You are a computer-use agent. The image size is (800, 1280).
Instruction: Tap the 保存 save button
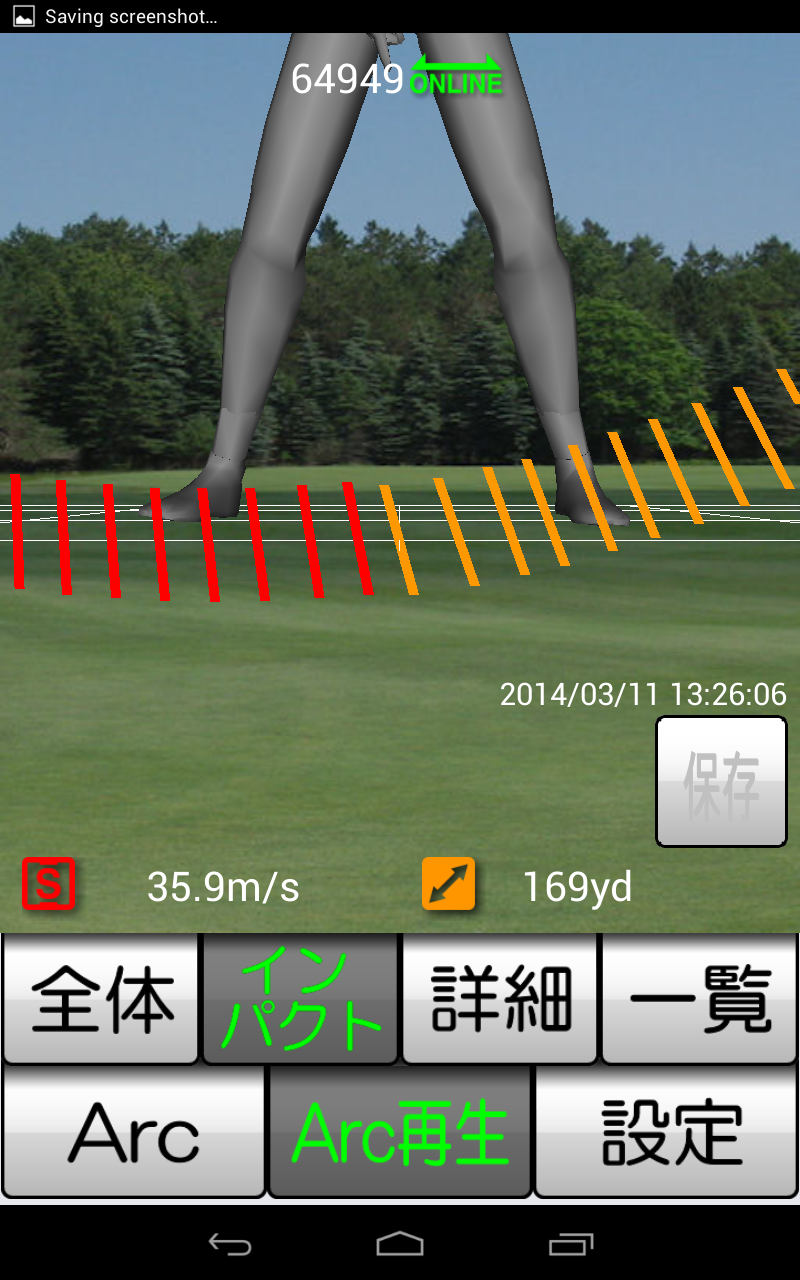click(x=721, y=781)
